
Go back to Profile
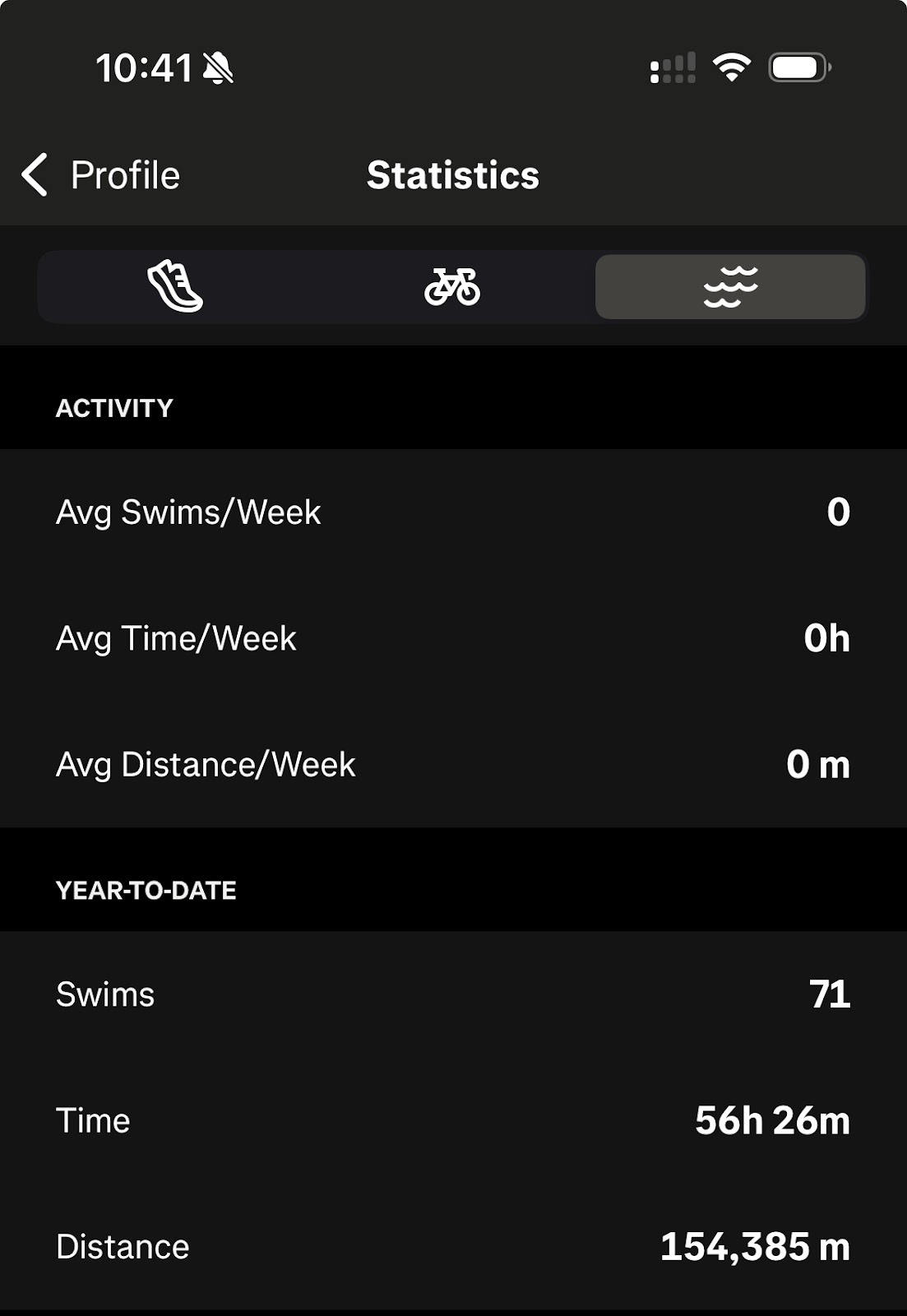point(100,175)
